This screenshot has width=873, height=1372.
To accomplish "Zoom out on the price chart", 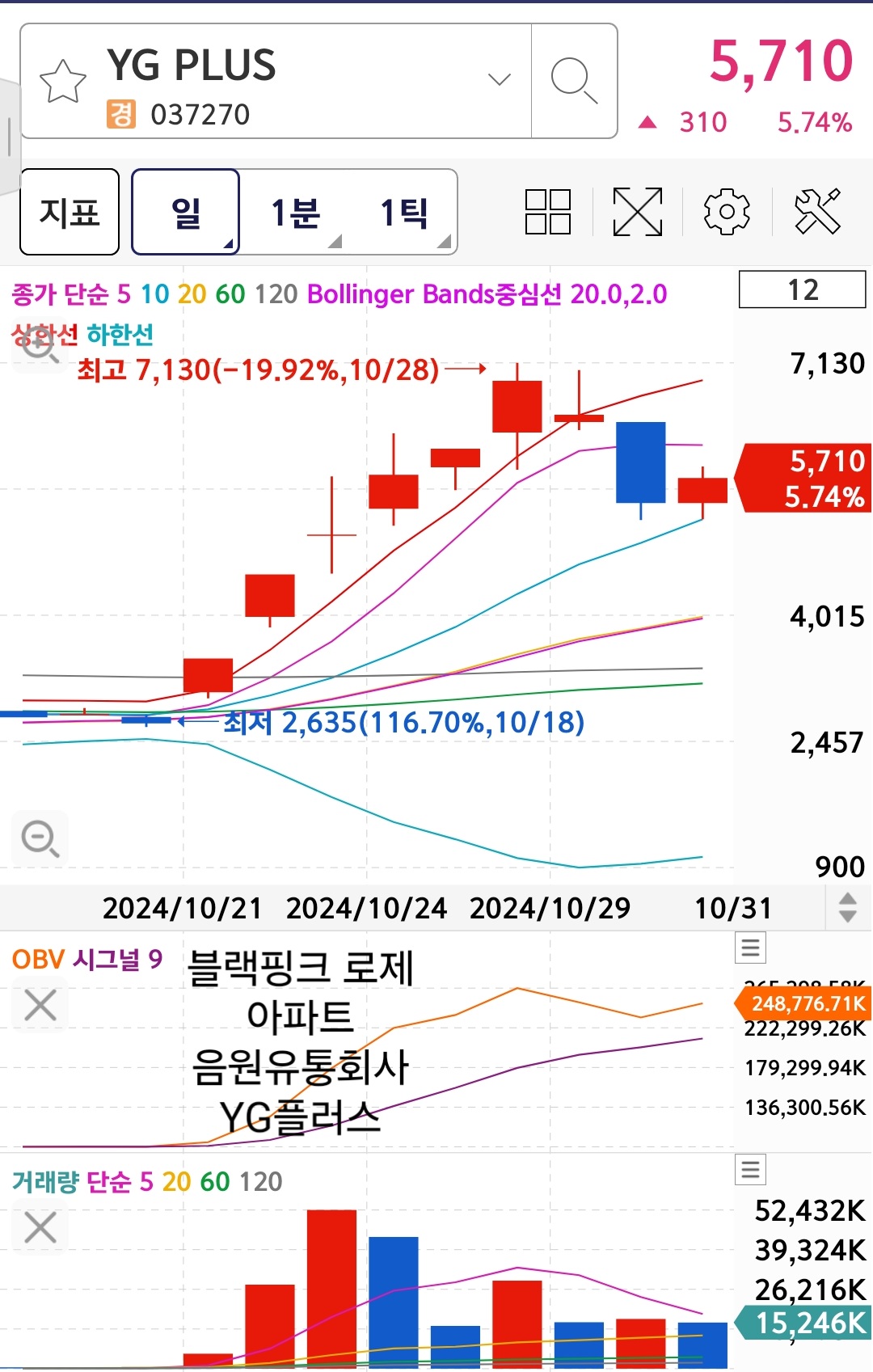I will point(40,838).
